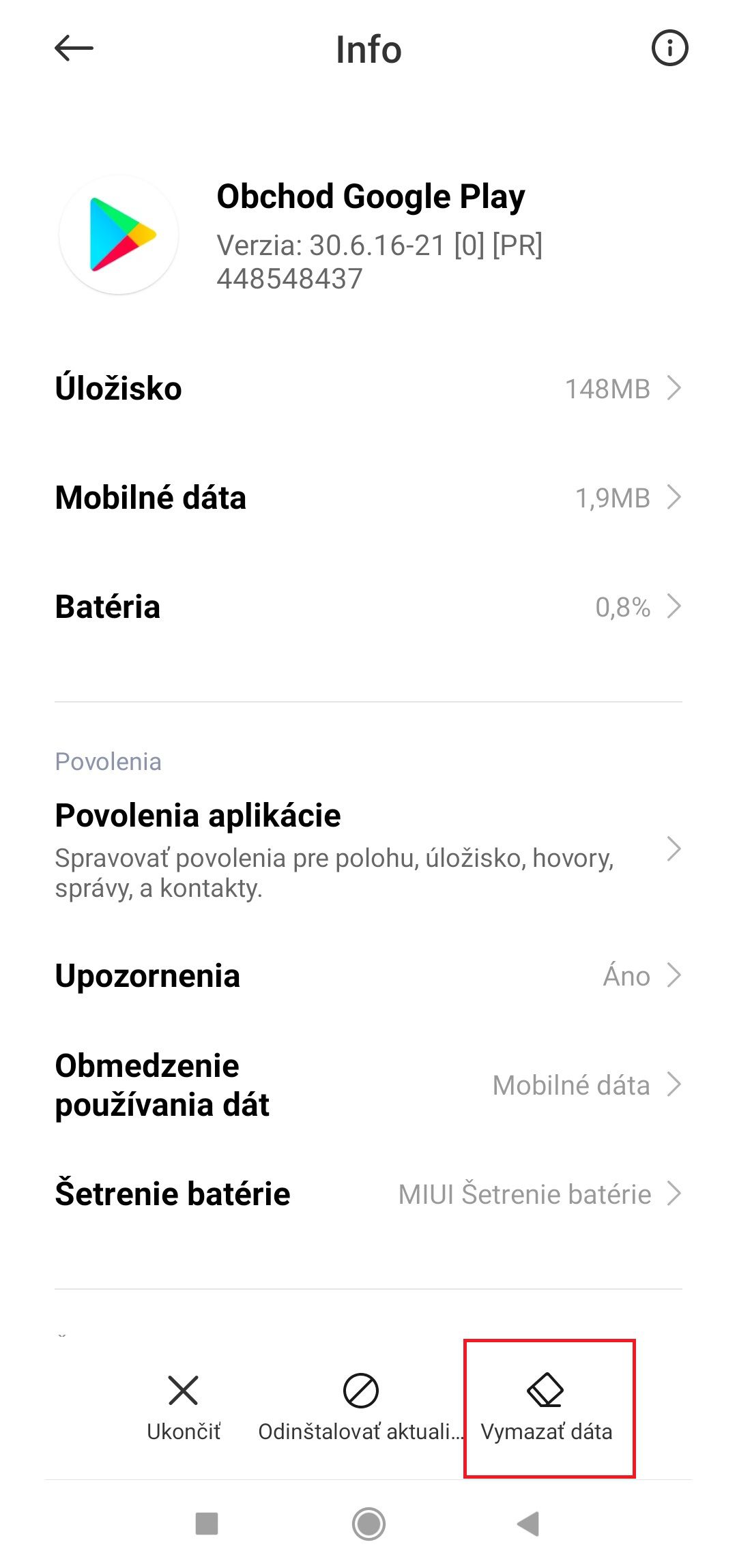Tap Ukončiť to force stop the app
Screen dimensions: 737x1568
coord(184,1408)
